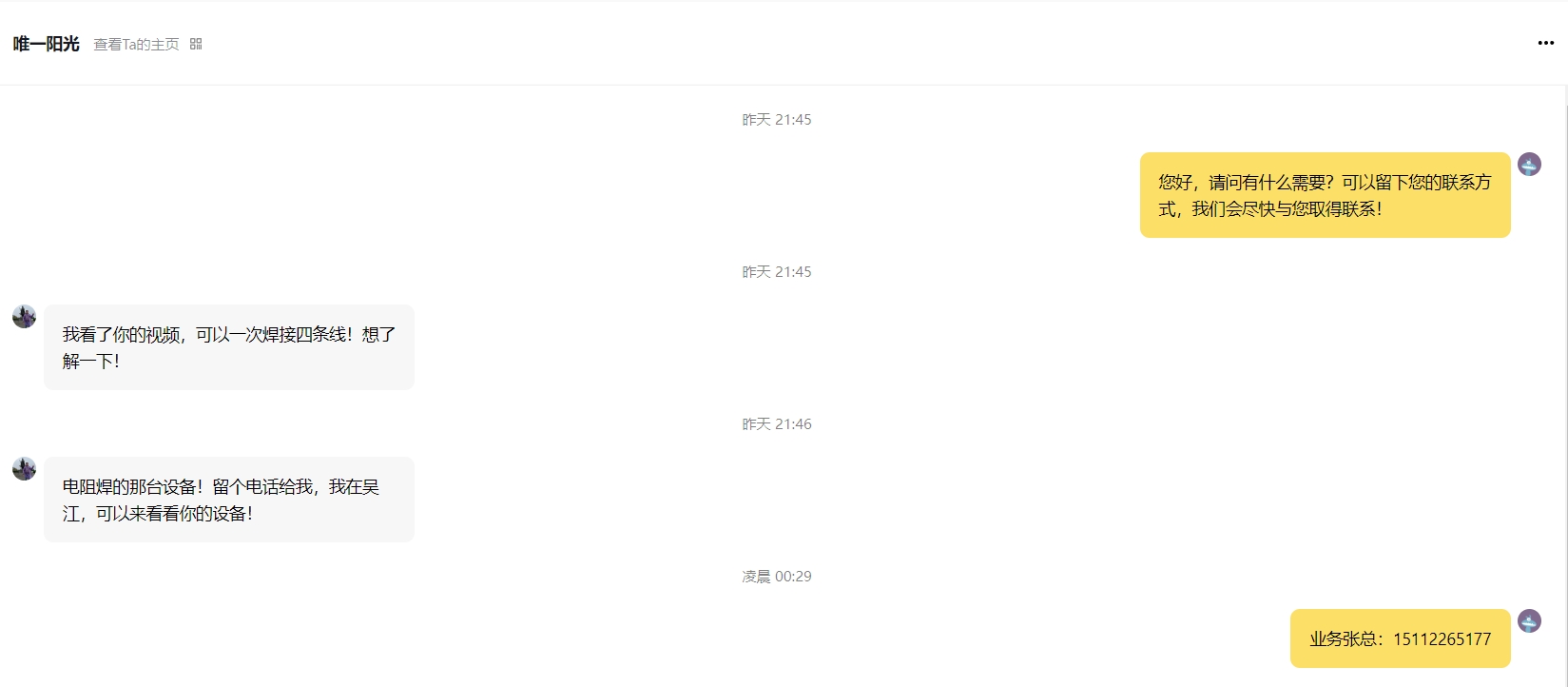Viewport: 1568px width, 687px height.
Task: Tap sender avatar beside 我看了你的视频 message
Action: tap(24, 317)
